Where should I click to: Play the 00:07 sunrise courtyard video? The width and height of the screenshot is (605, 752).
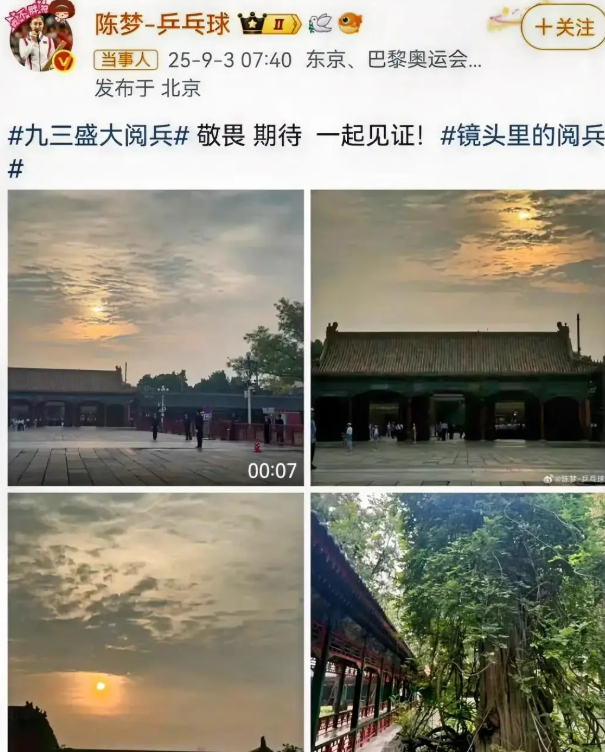click(x=155, y=337)
